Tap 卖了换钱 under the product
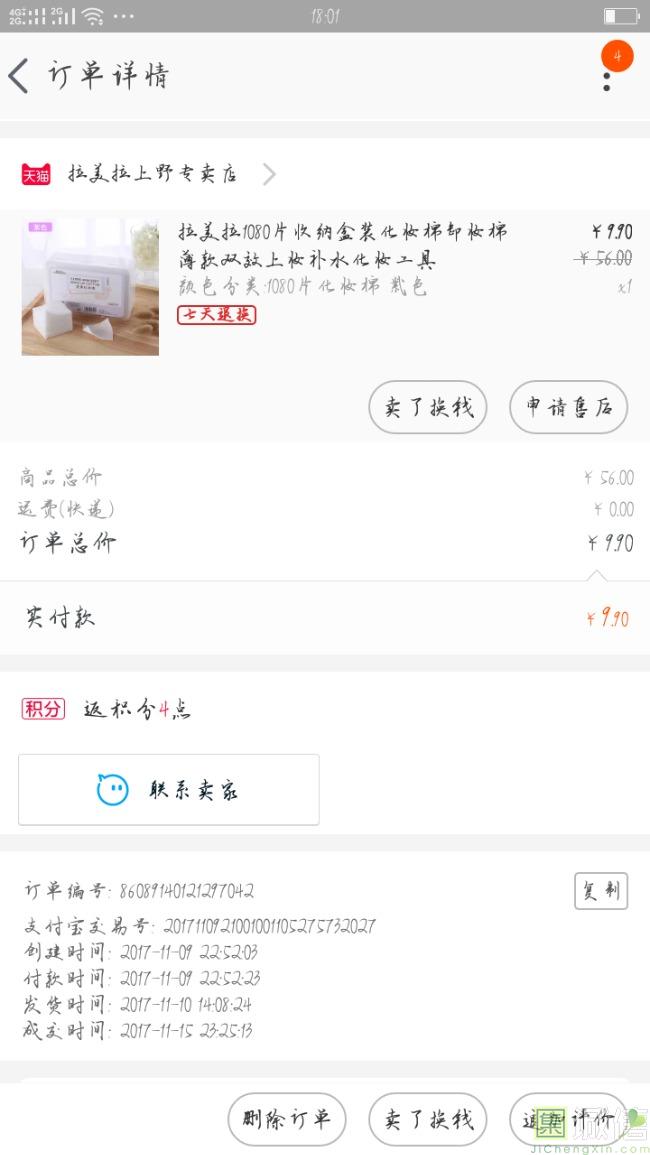Viewport: 650px width, 1155px height. coord(427,407)
